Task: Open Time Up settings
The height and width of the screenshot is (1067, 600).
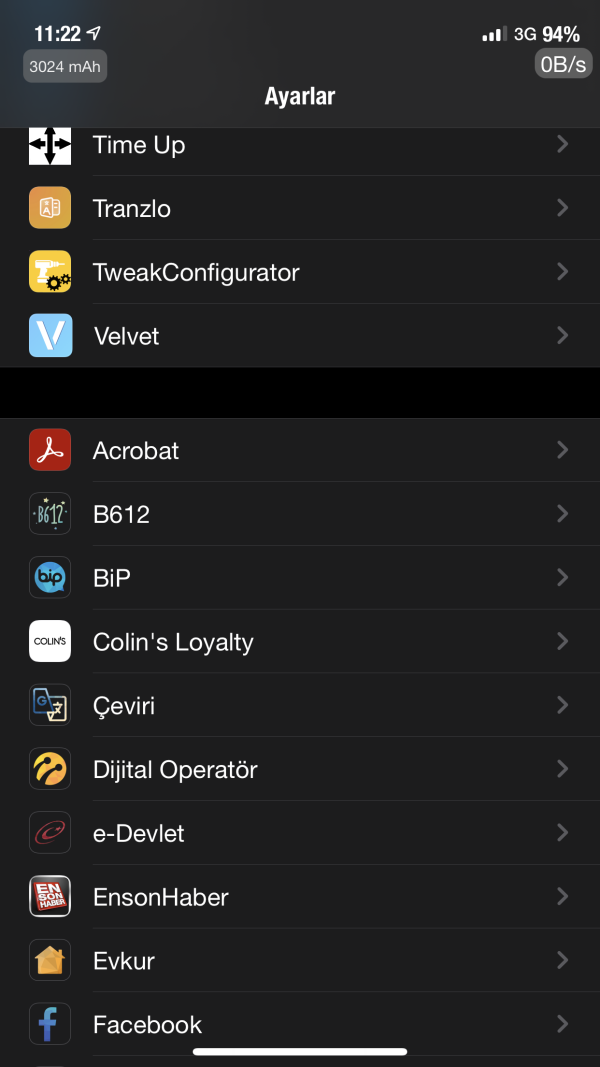Action: [x=300, y=146]
